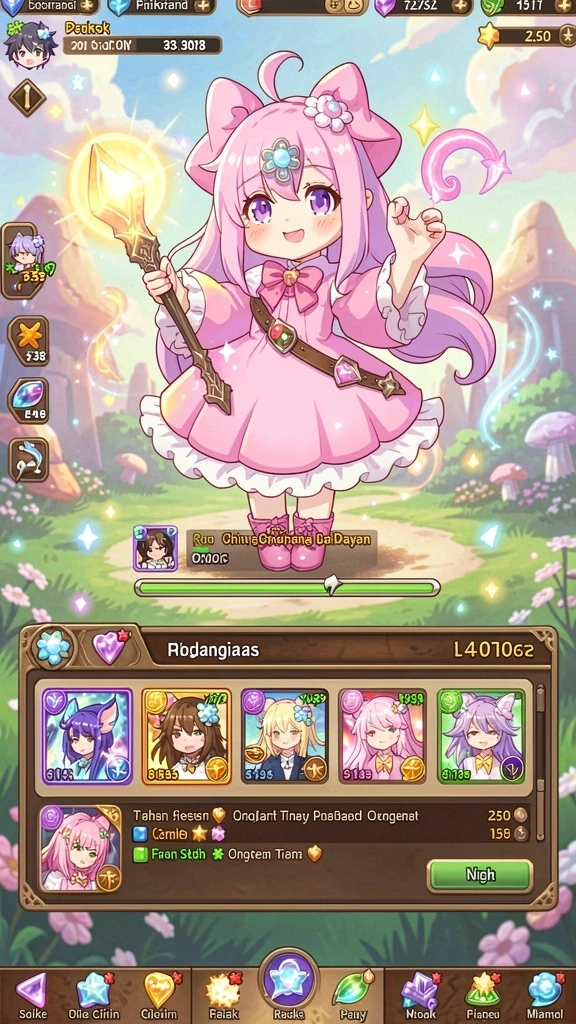Add more purple gems with plus button
Image resolution: width=576 pixels, height=1024 pixels.
coord(462,6)
